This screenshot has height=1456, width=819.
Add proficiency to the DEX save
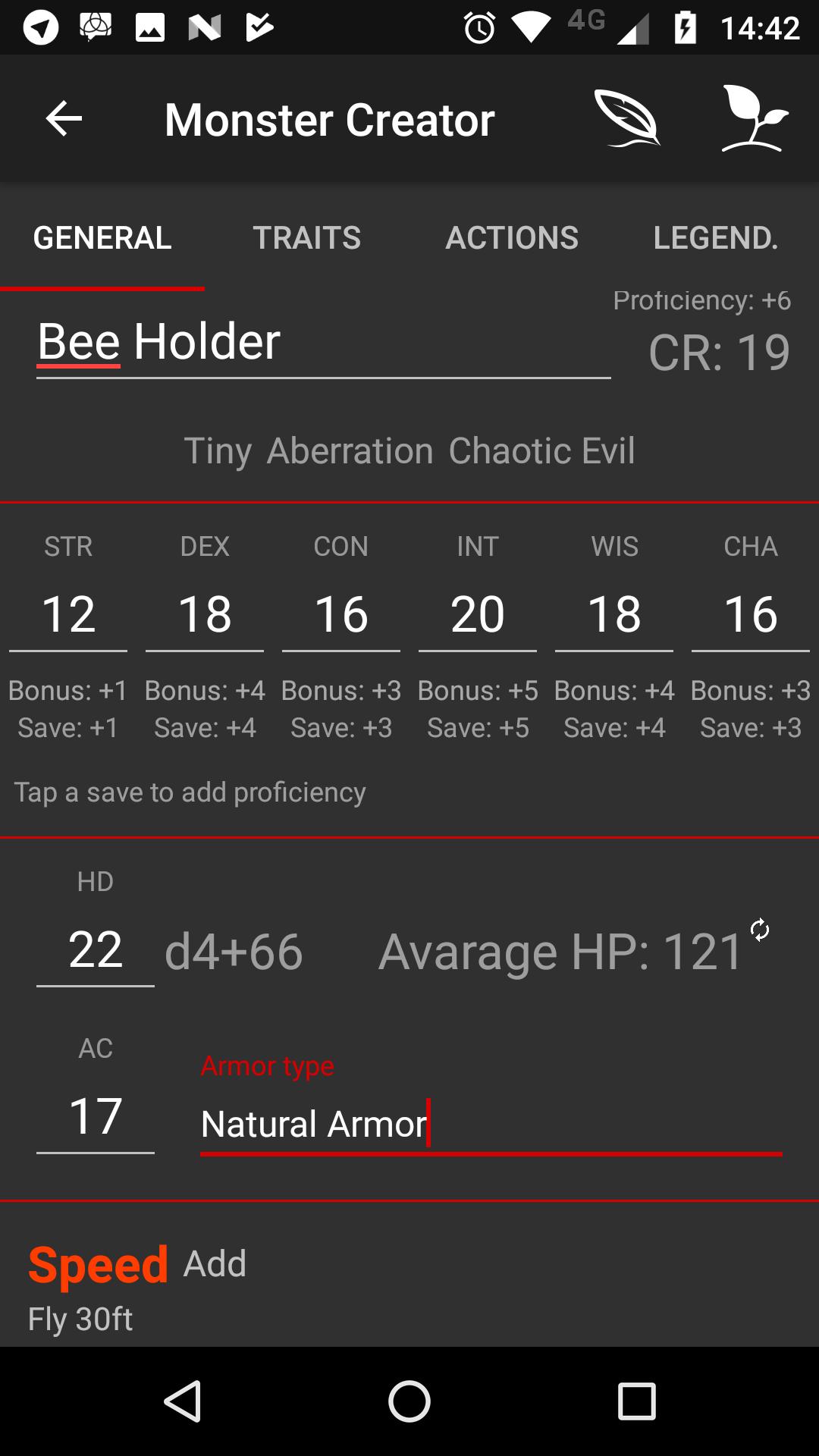tap(205, 728)
